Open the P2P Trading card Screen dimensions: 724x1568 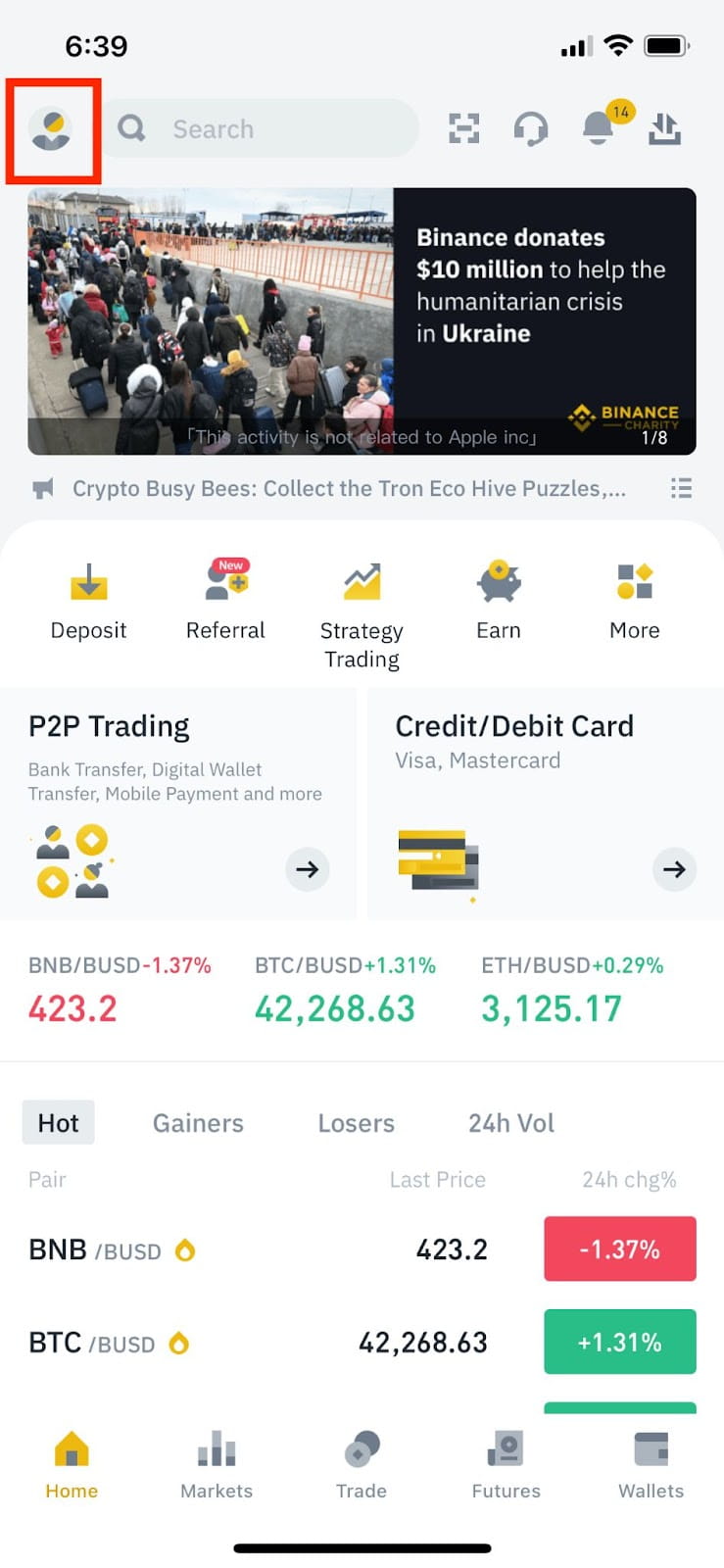178,804
